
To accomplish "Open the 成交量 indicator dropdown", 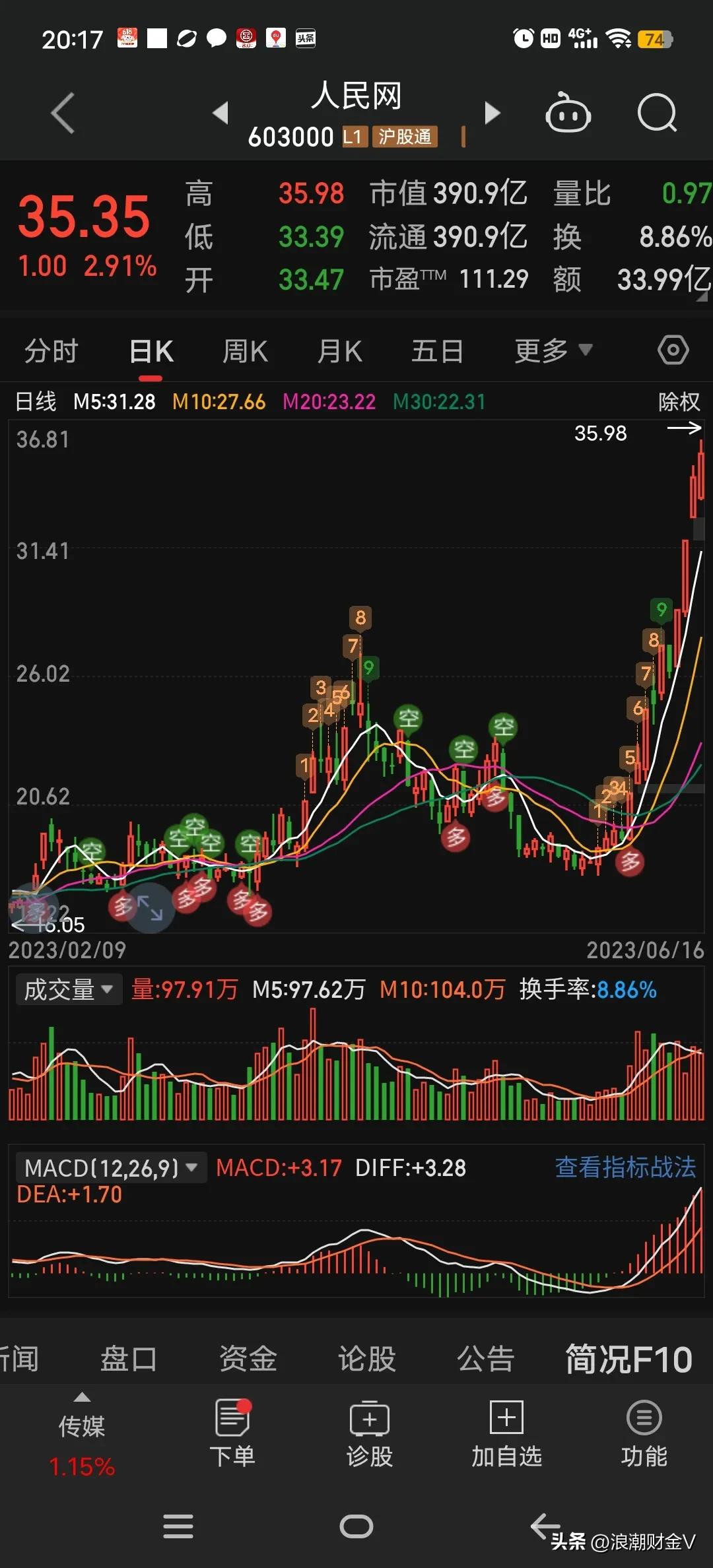I will pyautogui.click(x=68, y=989).
